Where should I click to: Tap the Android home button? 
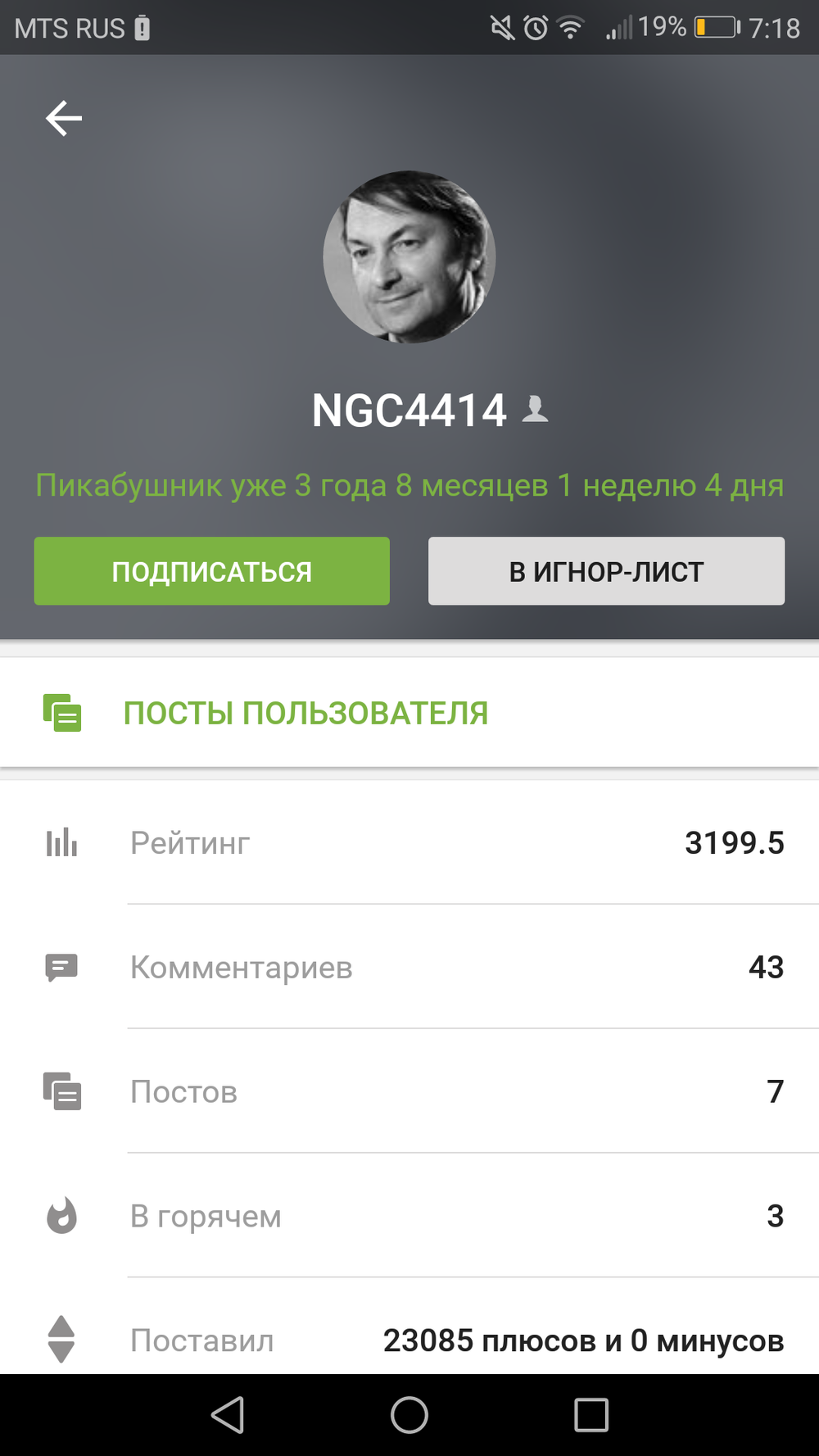tap(409, 1415)
